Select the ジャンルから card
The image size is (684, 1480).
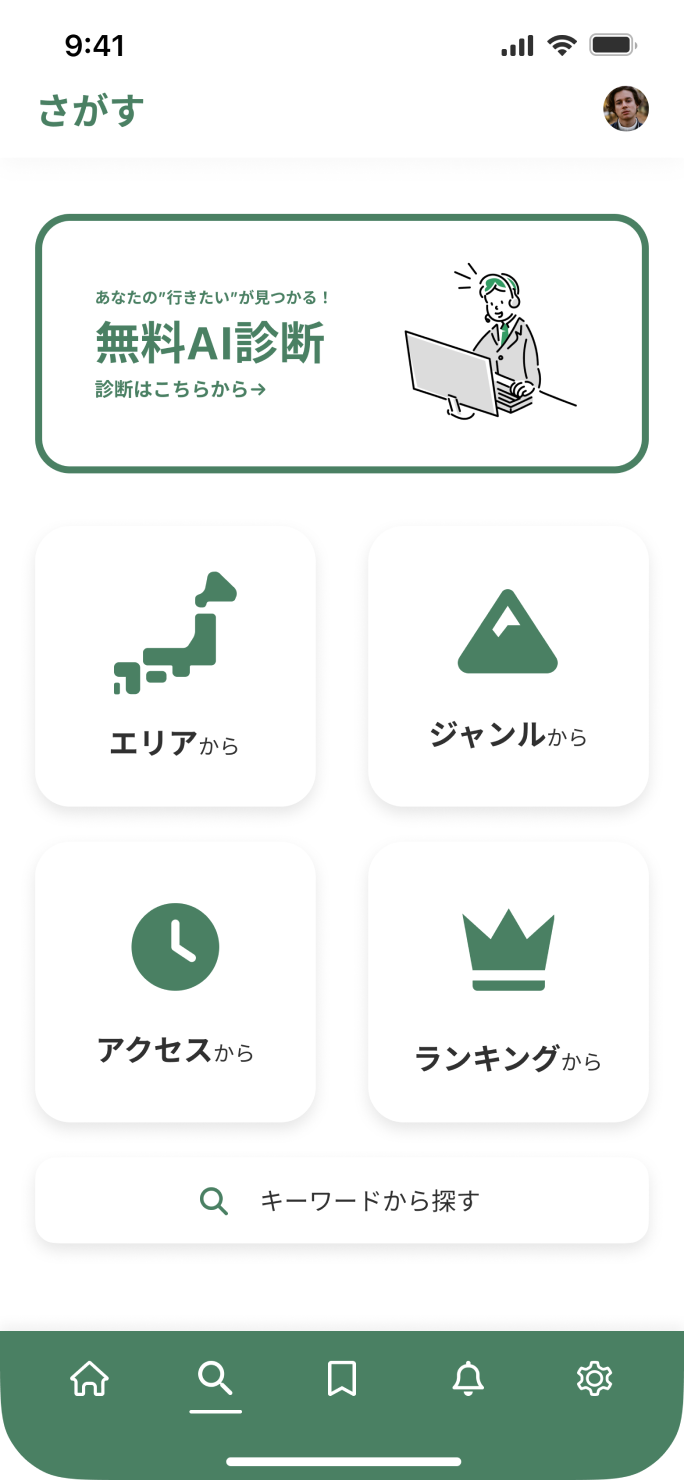[x=508, y=666]
